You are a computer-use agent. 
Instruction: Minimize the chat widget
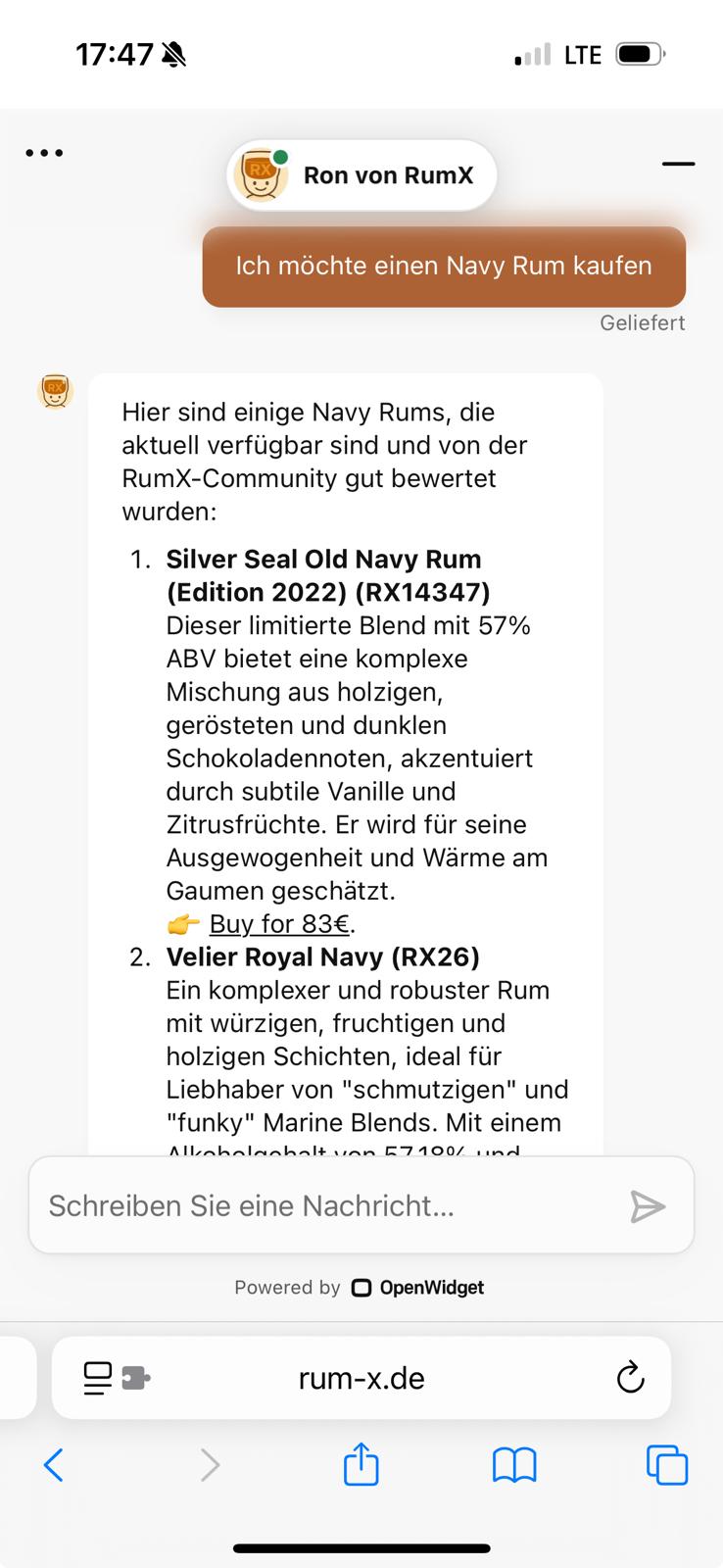click(678, 164)
